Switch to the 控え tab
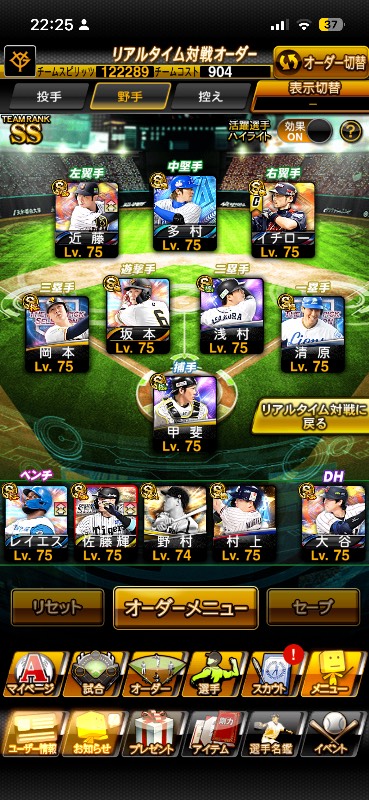 point(211,96)
